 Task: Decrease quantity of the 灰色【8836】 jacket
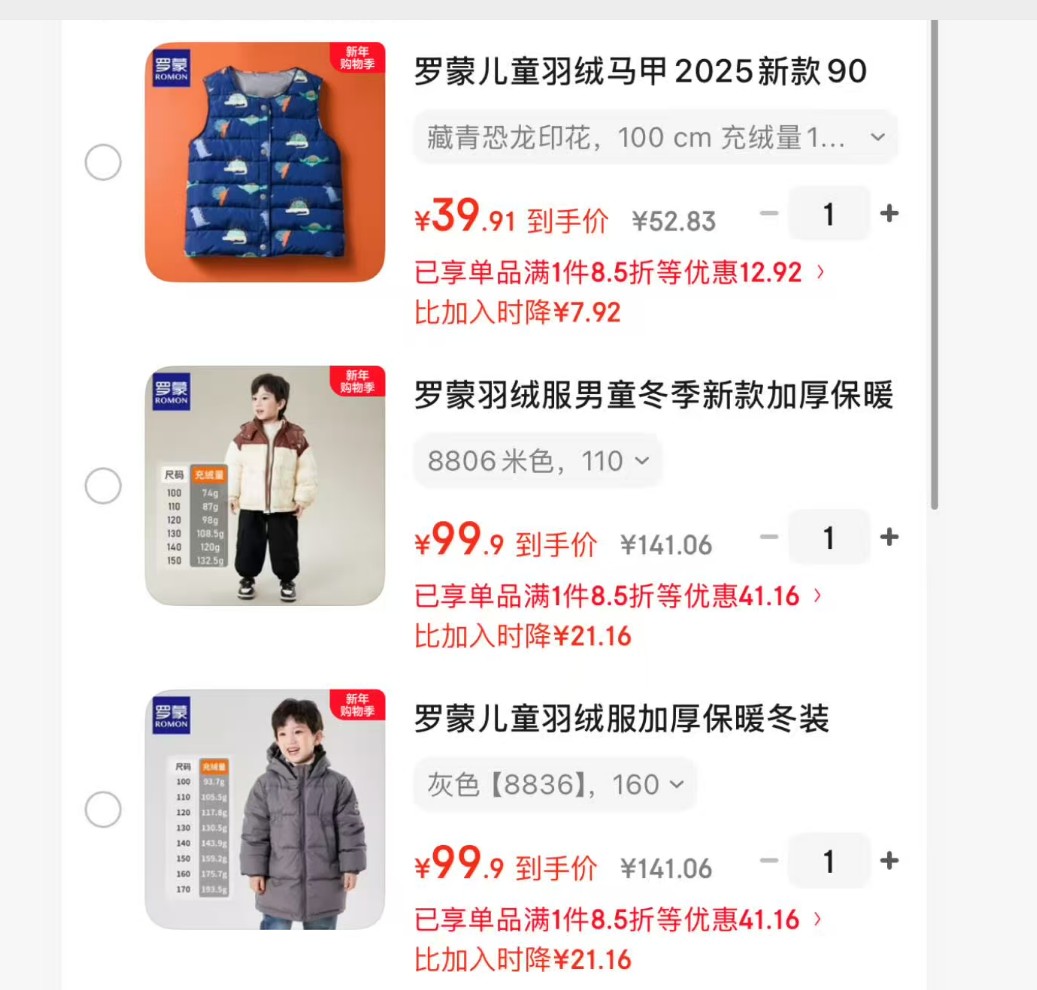[x=768, y=861]
